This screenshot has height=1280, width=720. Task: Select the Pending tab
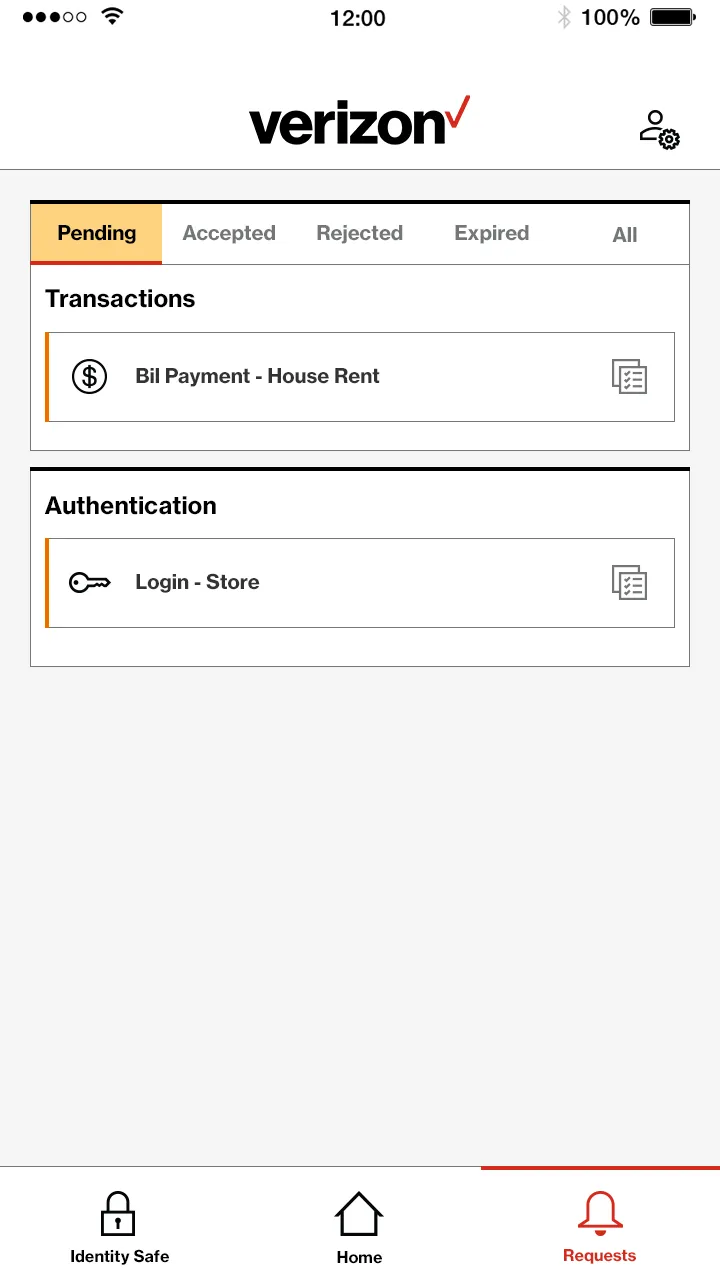96,233
